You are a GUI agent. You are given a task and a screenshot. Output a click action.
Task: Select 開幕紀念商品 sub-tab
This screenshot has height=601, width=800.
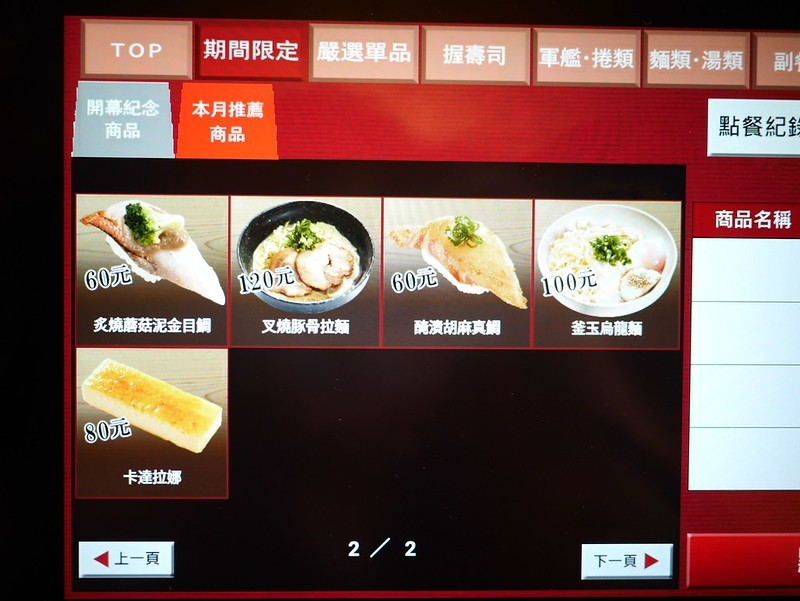coord(122,120)
